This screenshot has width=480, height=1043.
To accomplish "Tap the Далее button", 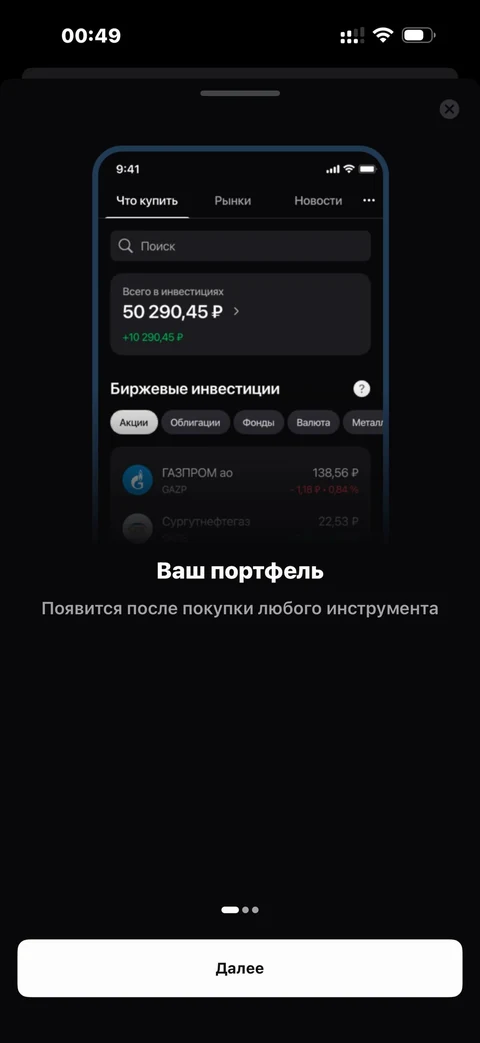I will [240, 968].
